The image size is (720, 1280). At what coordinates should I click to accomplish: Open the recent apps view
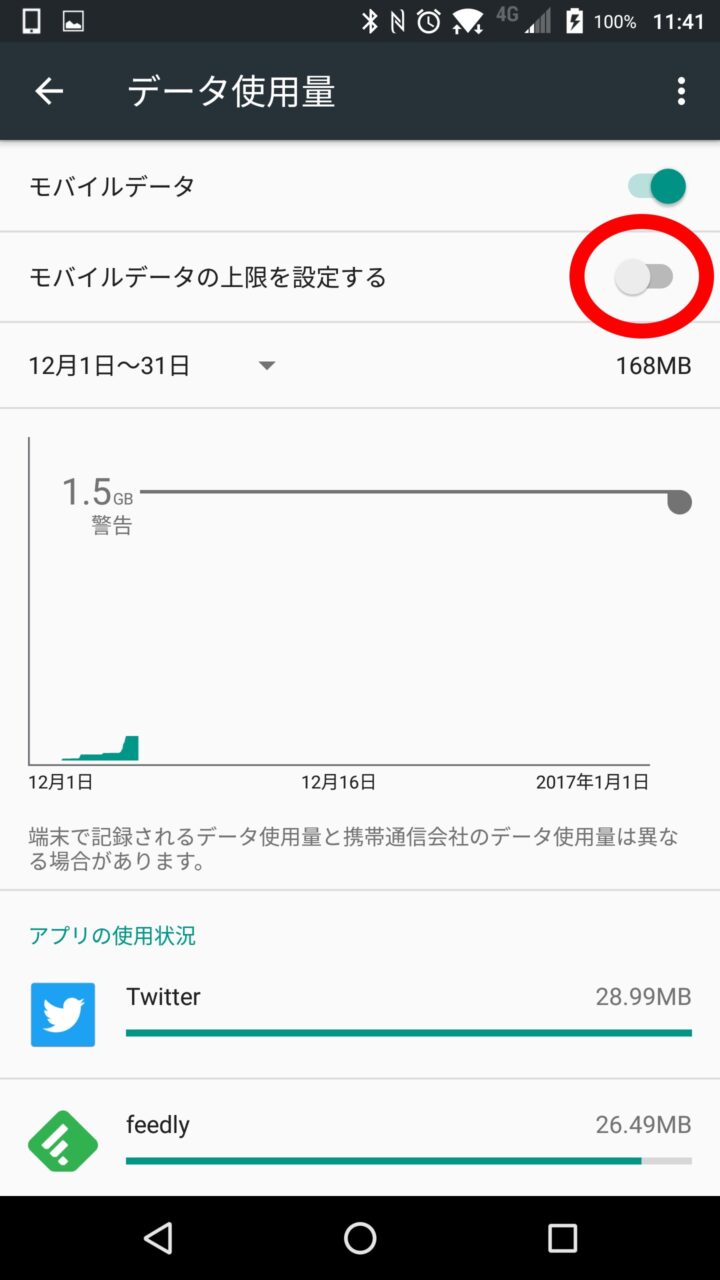pos(562,1238)
